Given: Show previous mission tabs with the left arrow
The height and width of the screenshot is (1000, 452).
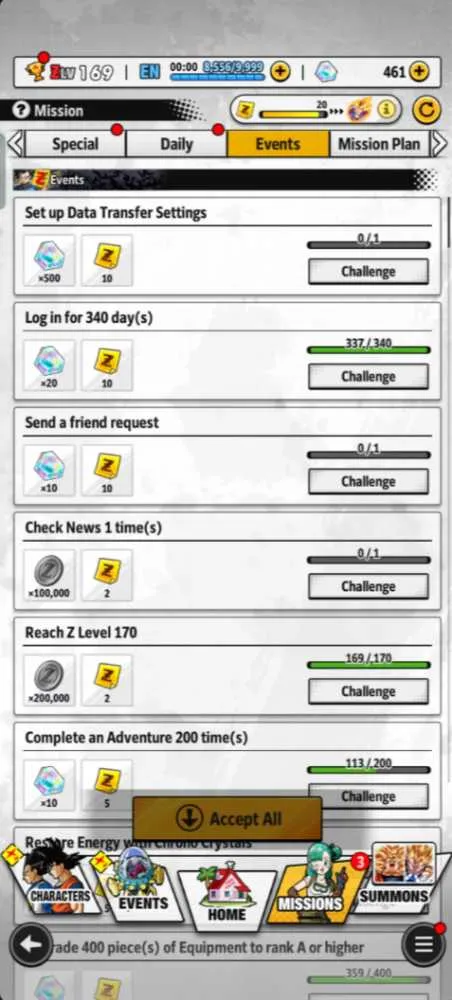Looking at the screenshot, I should (15, 143).
